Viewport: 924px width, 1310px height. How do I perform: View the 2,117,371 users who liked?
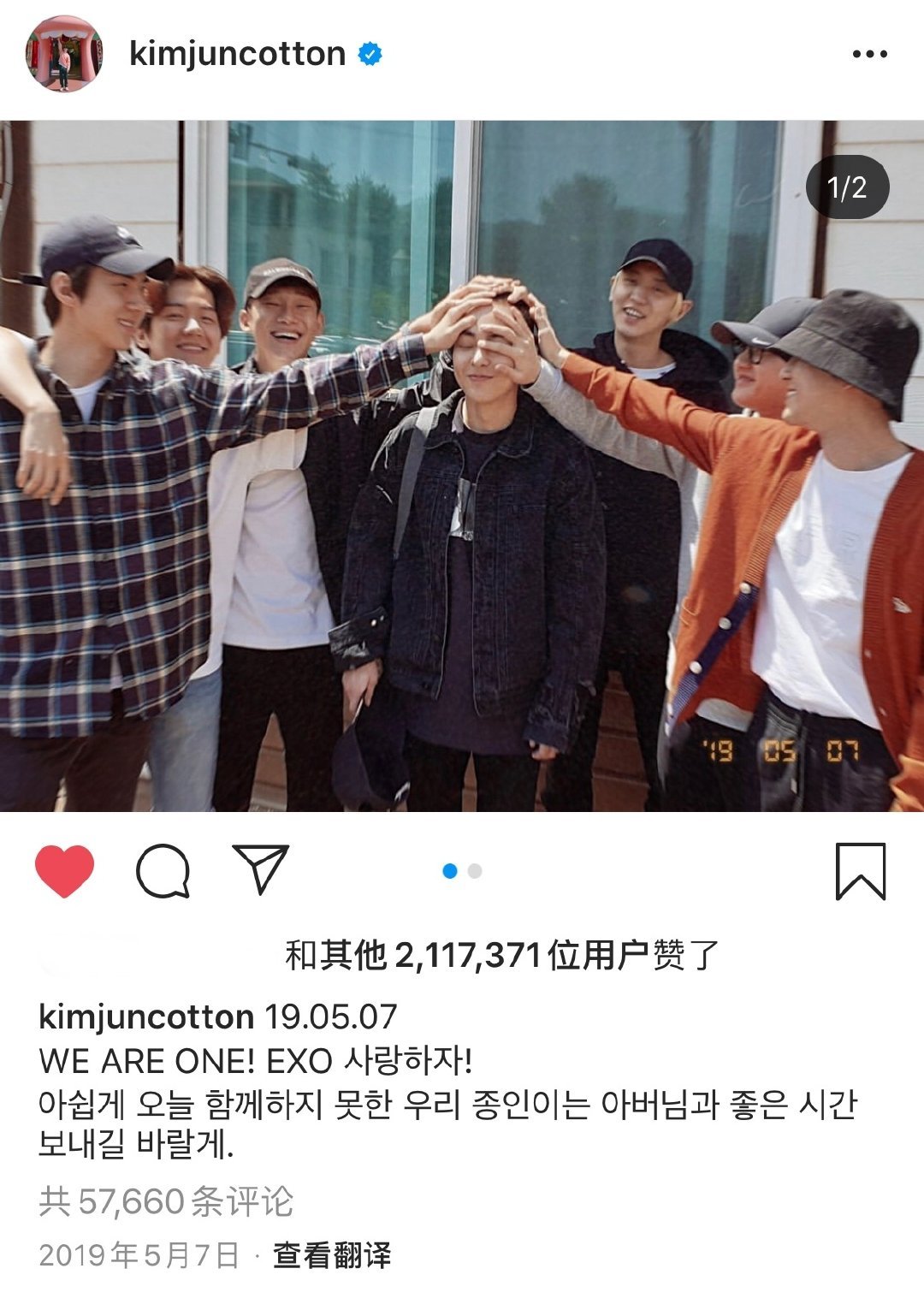500,955
